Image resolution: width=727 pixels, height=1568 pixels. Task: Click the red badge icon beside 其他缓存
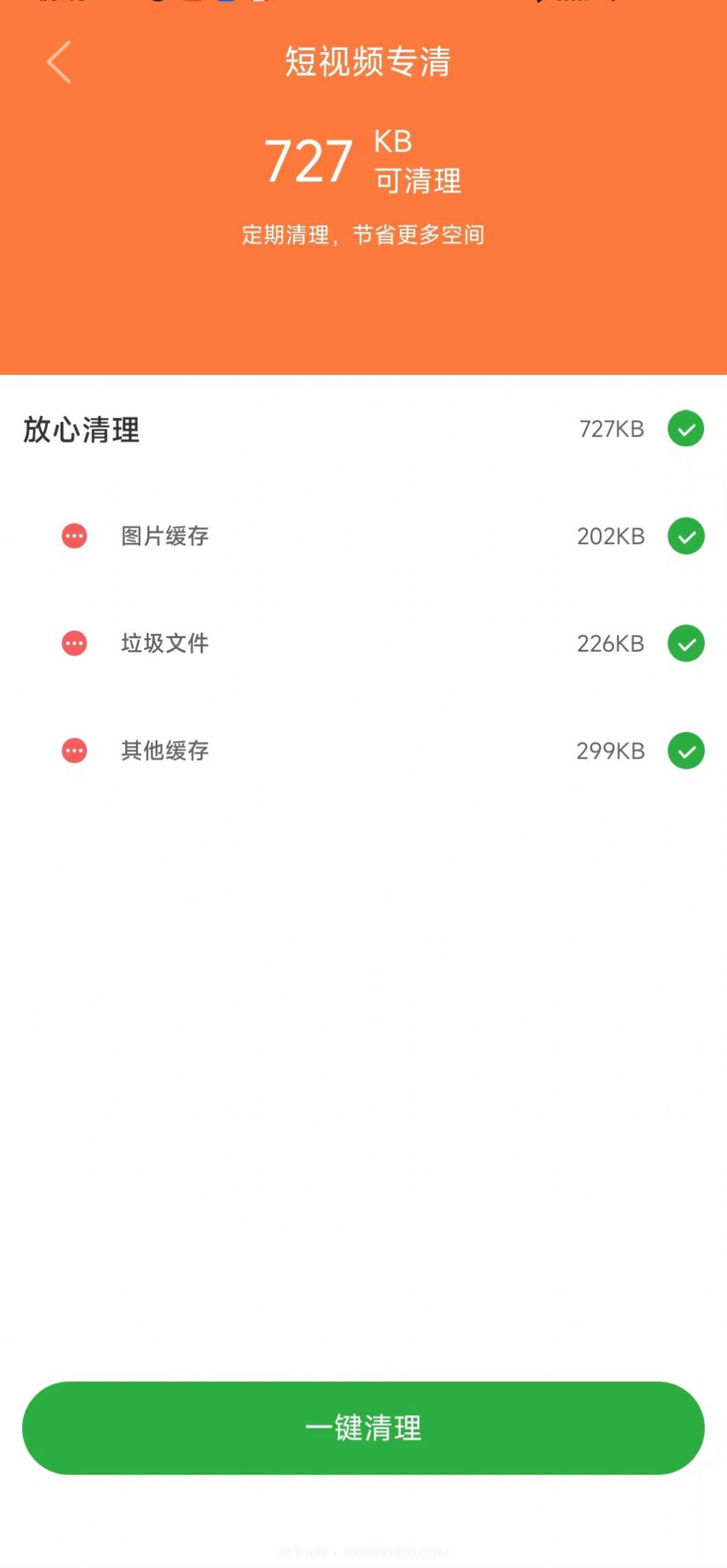[74, 751]
